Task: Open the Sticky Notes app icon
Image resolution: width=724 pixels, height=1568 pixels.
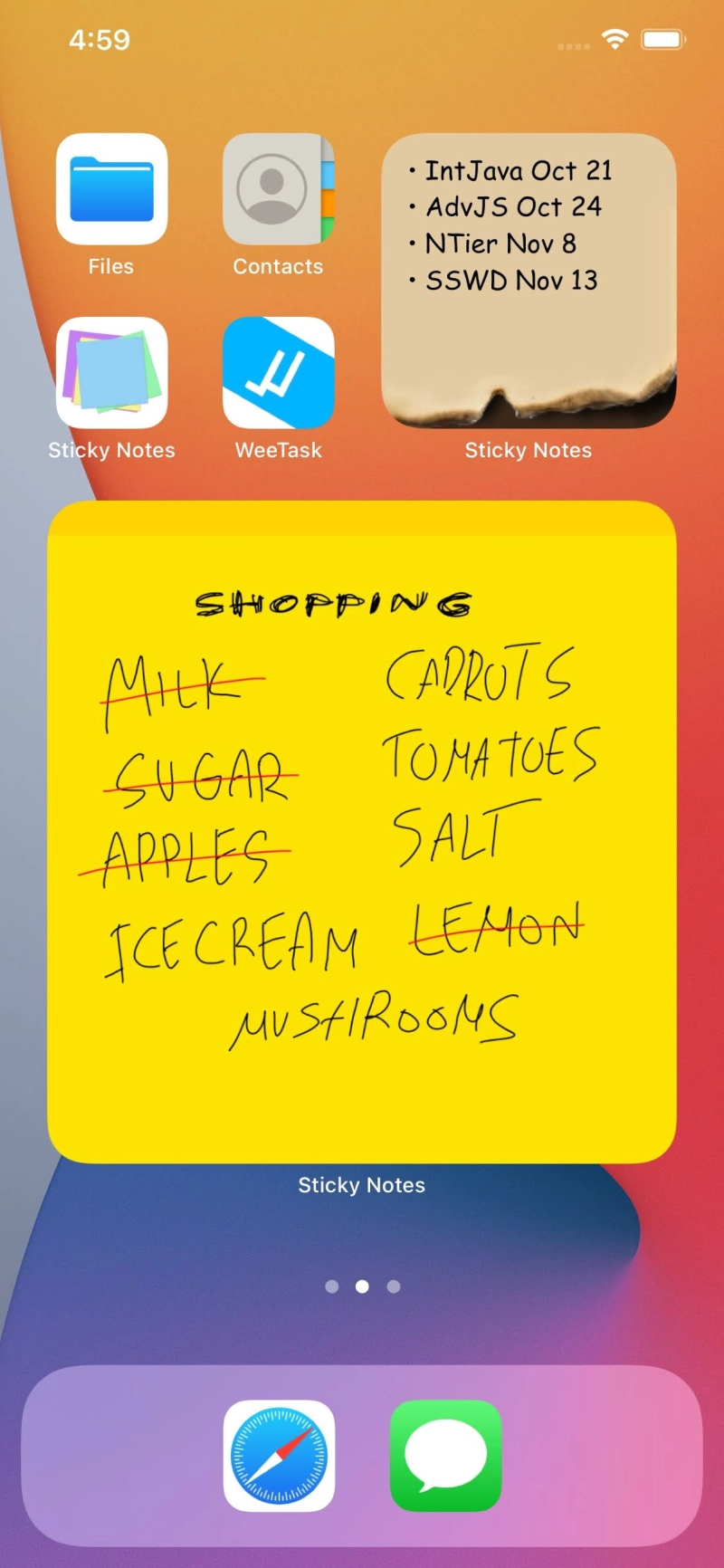Action: pyautogui.click(x=111, y=373)
